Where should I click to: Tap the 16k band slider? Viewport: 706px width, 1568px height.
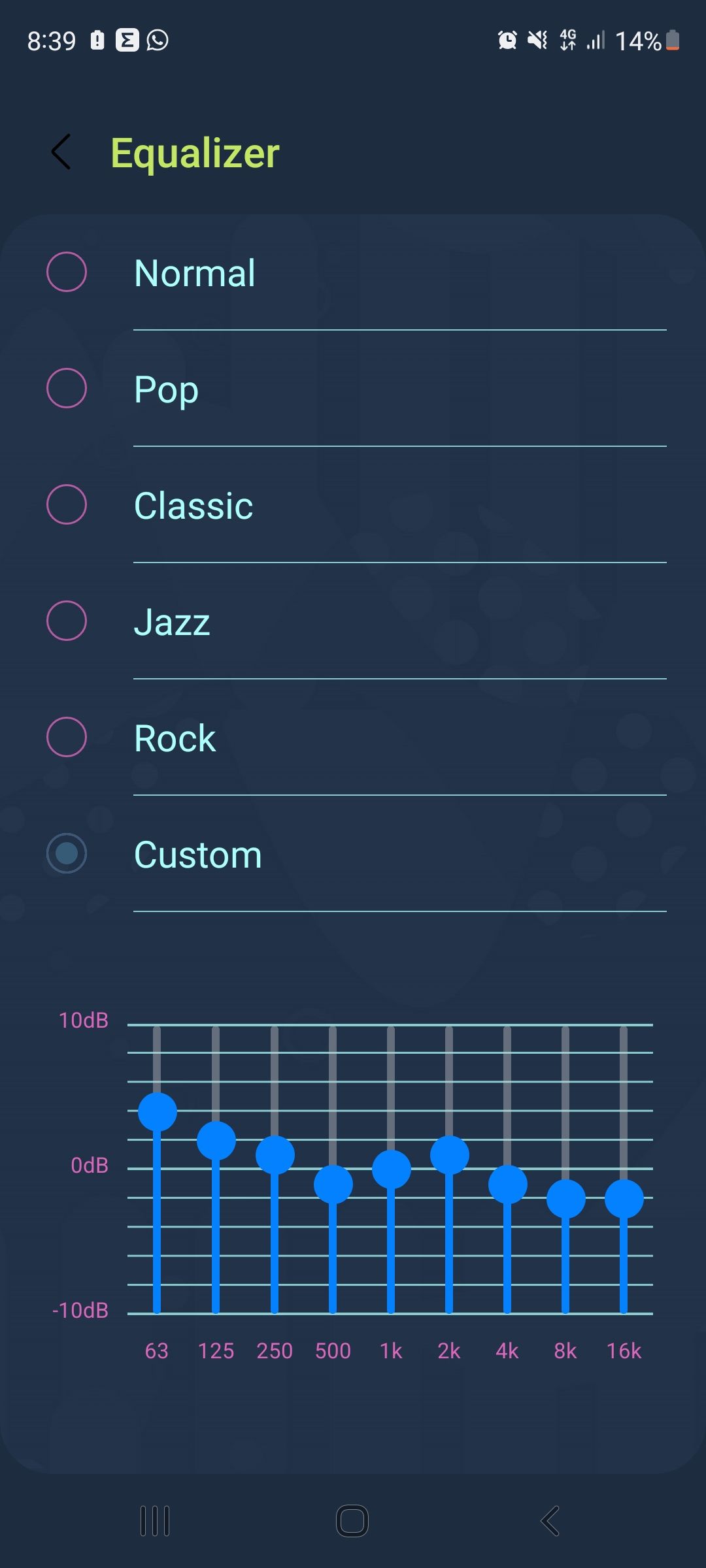(x=624, y=1199)
